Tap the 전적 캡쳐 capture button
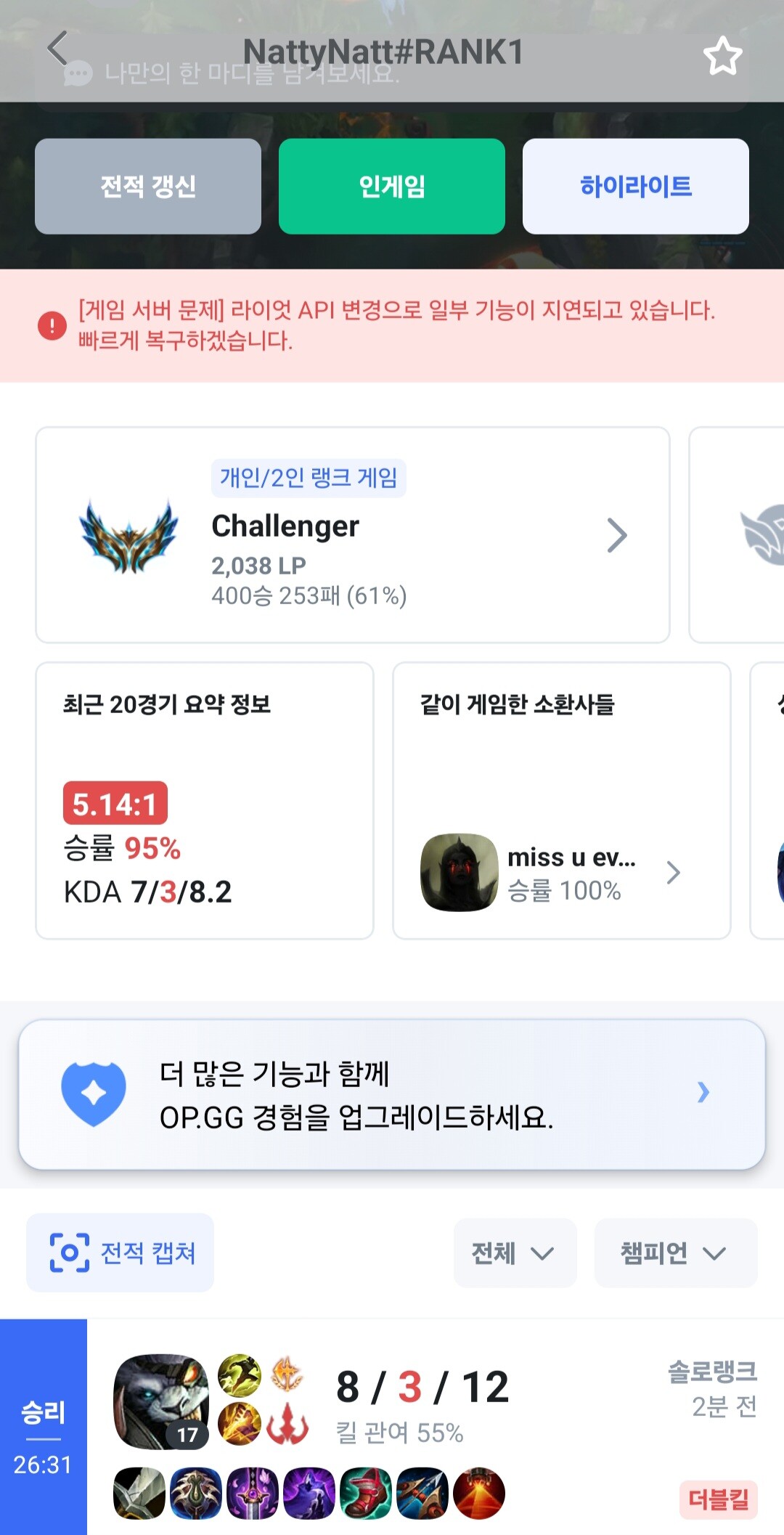Image resolution: width=784 pixels, height=1535 pixels. (121, 1253)
